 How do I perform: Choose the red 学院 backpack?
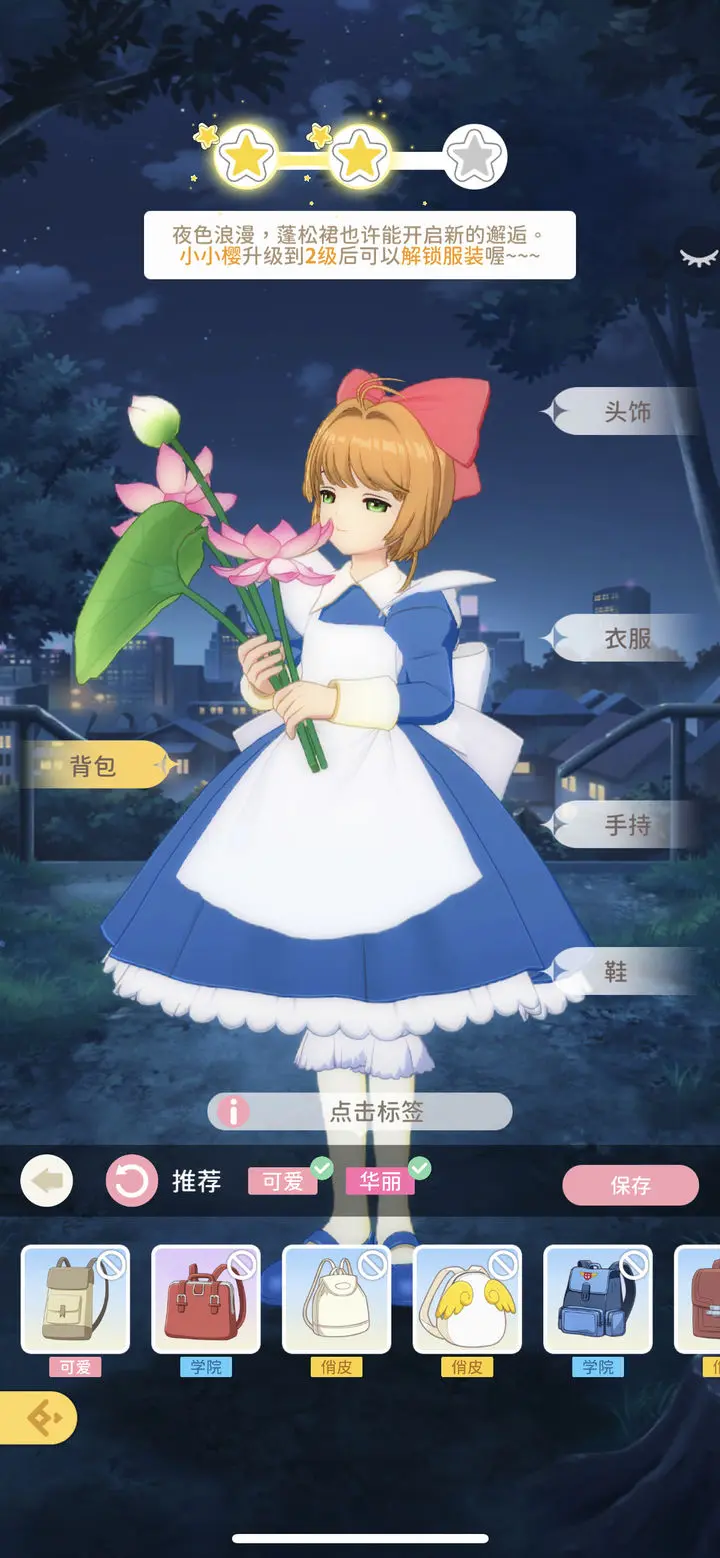[x=206, y=1299]
